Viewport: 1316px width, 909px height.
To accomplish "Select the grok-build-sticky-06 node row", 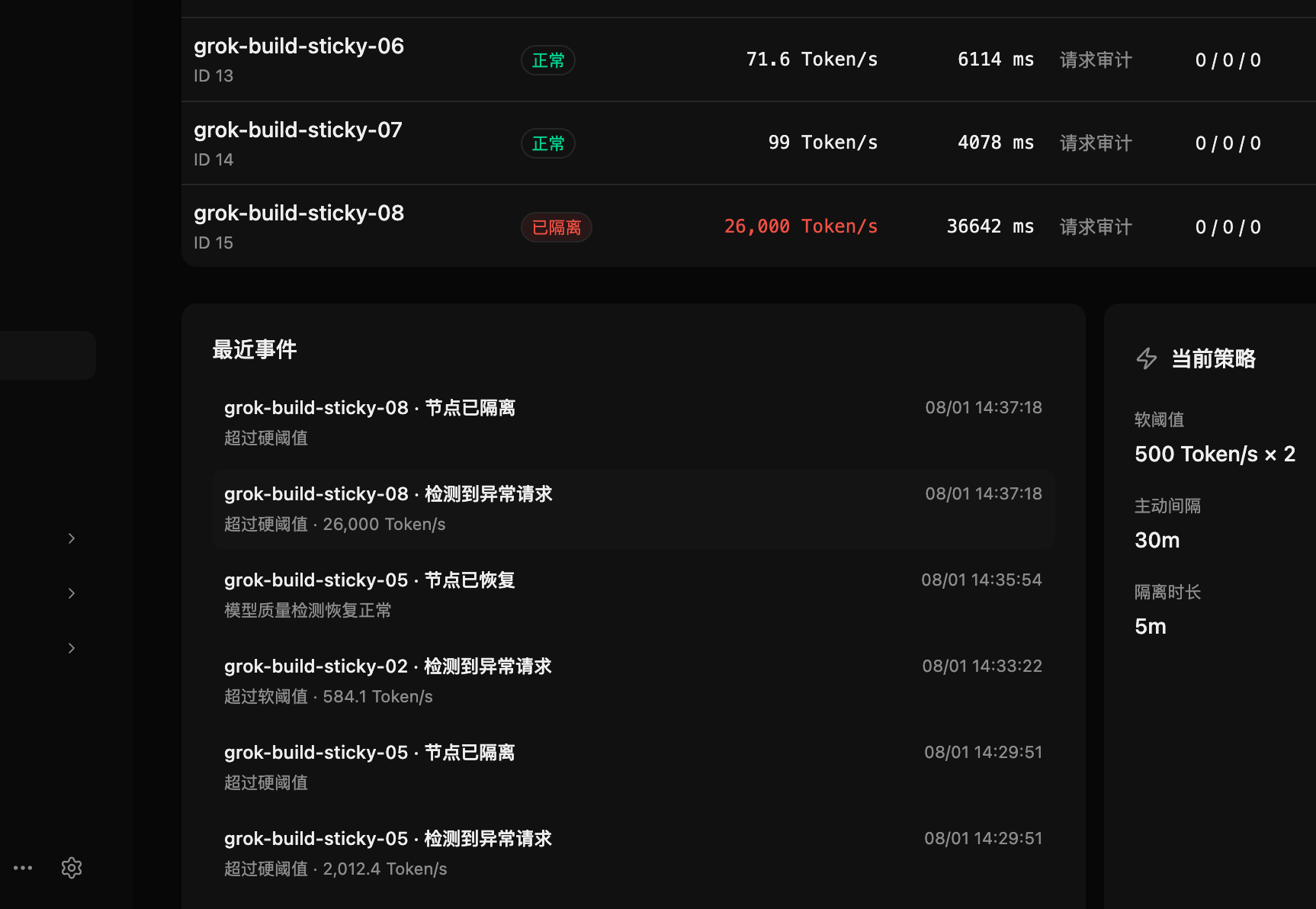I will [749, 59].
